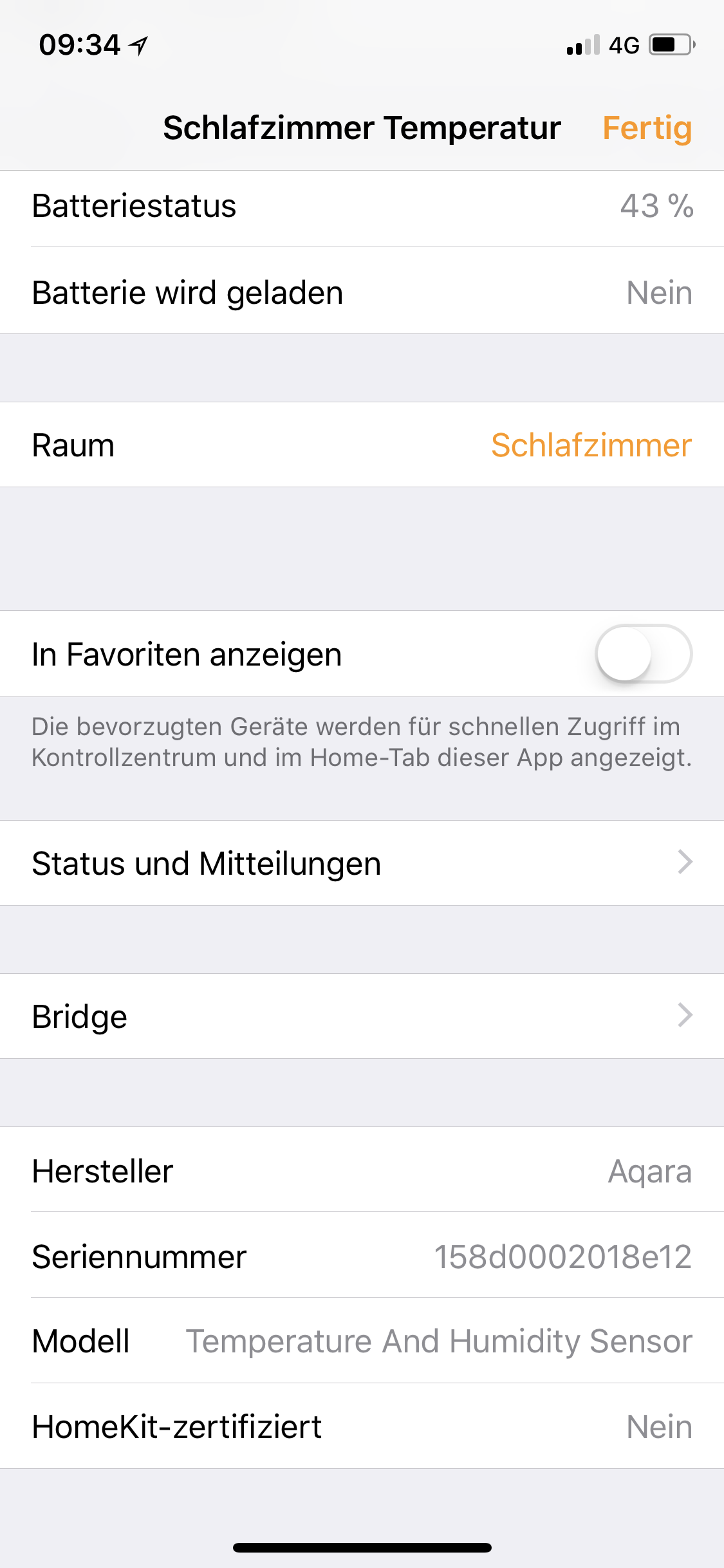724x1568 pixels.
Task: Change the Raum setting from Schlafzimmer
Action: (591, 445)
